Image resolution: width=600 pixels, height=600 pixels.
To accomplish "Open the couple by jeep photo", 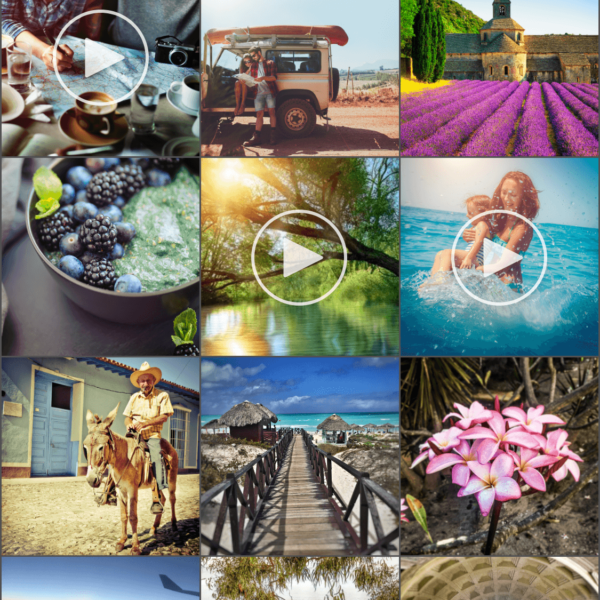I will [300, 78].
